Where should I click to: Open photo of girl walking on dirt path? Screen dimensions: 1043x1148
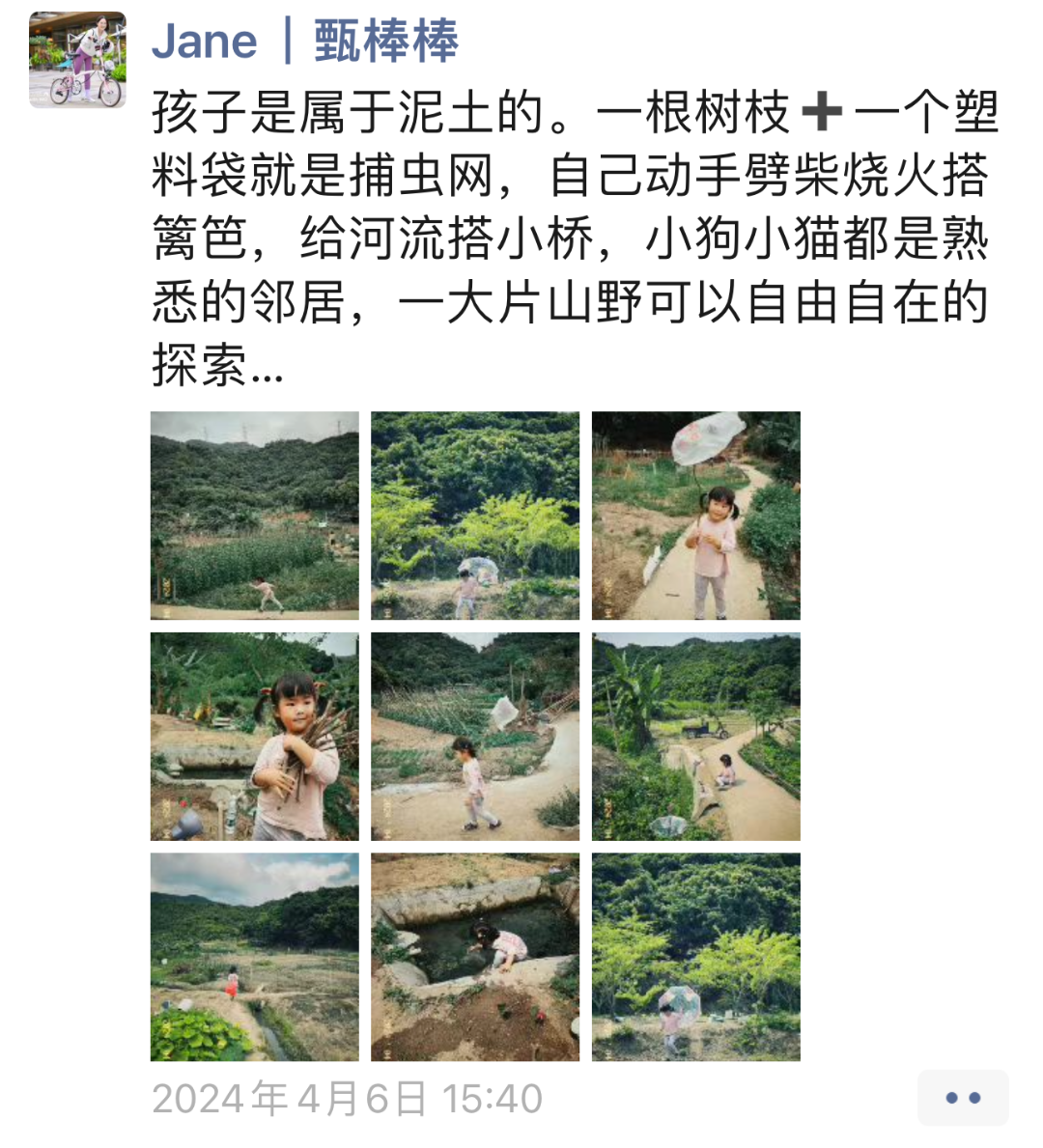(475, 737)
